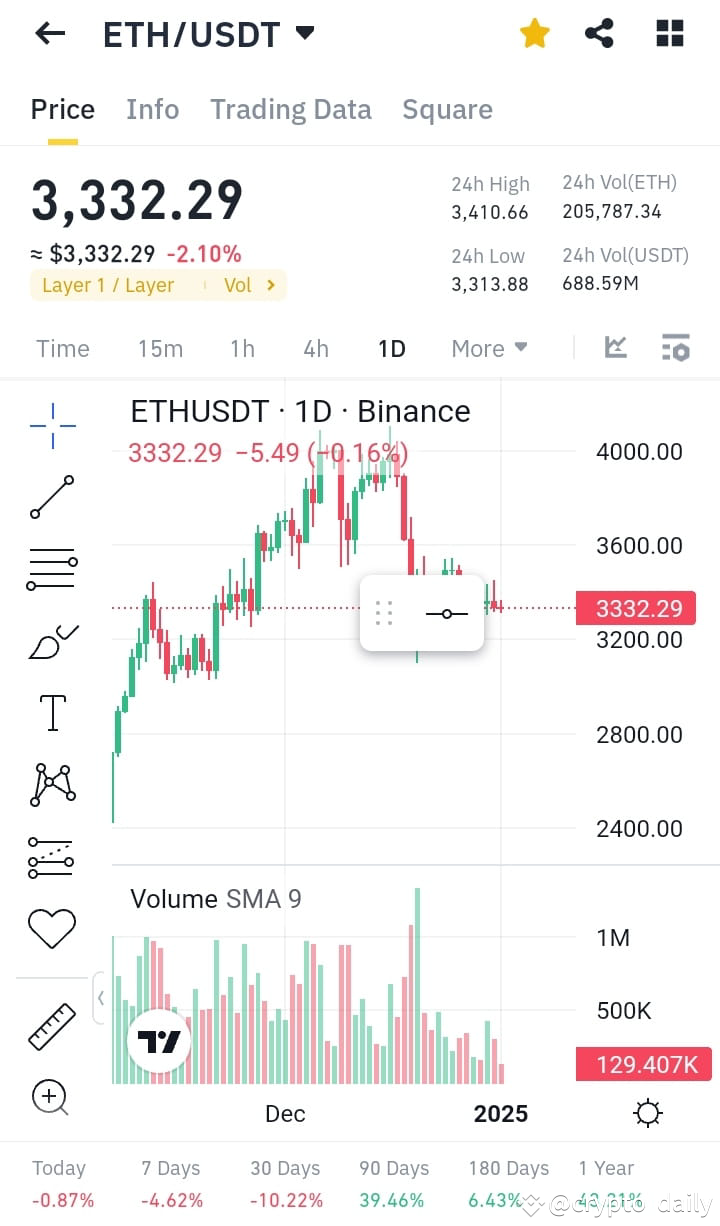
Task: Toggle the heart emoji drawing tool
Action: [x=50, y=927]
